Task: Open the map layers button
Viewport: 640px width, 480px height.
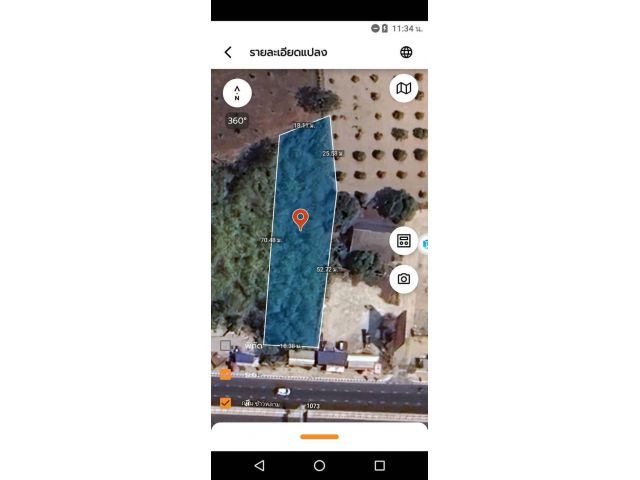Action: (x=403, y=89)
